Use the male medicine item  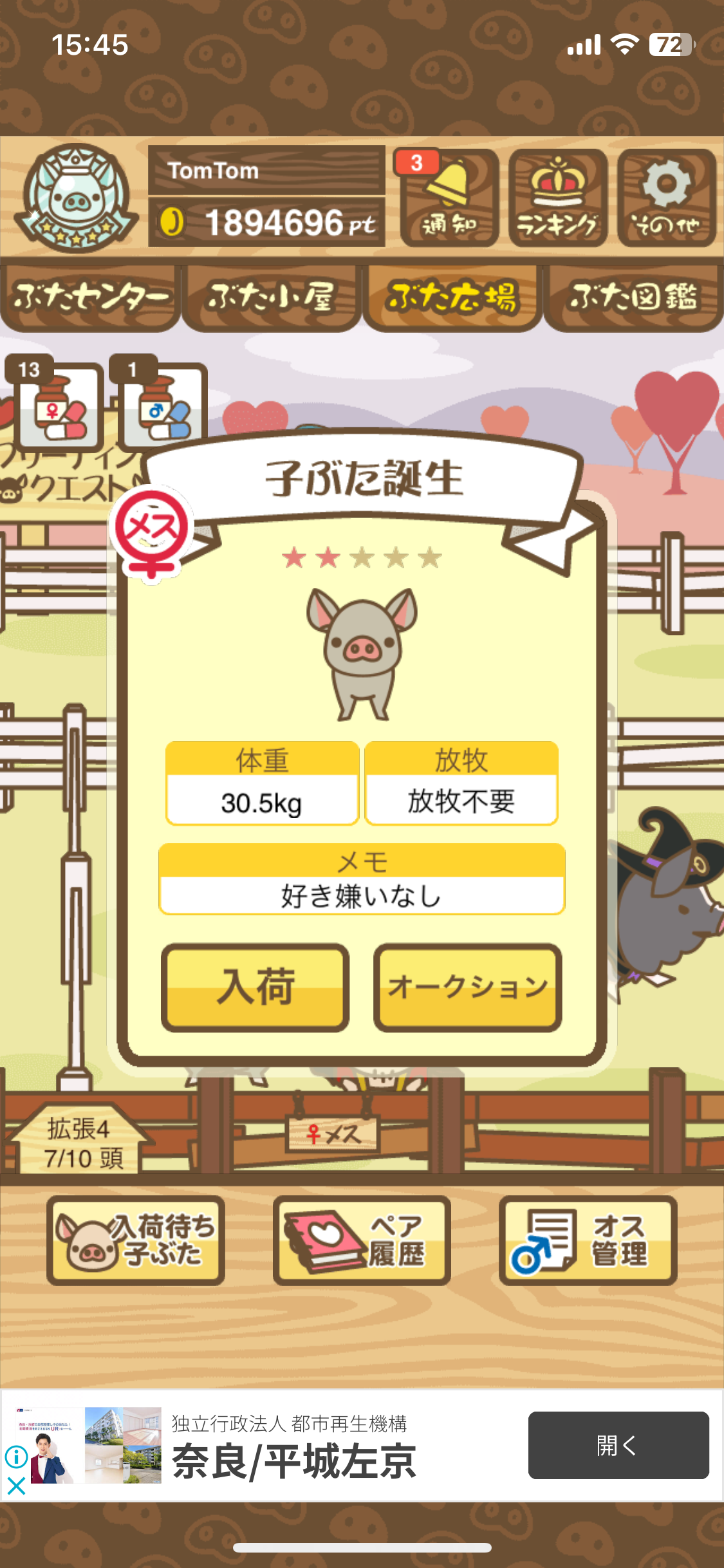click(163, 407)
